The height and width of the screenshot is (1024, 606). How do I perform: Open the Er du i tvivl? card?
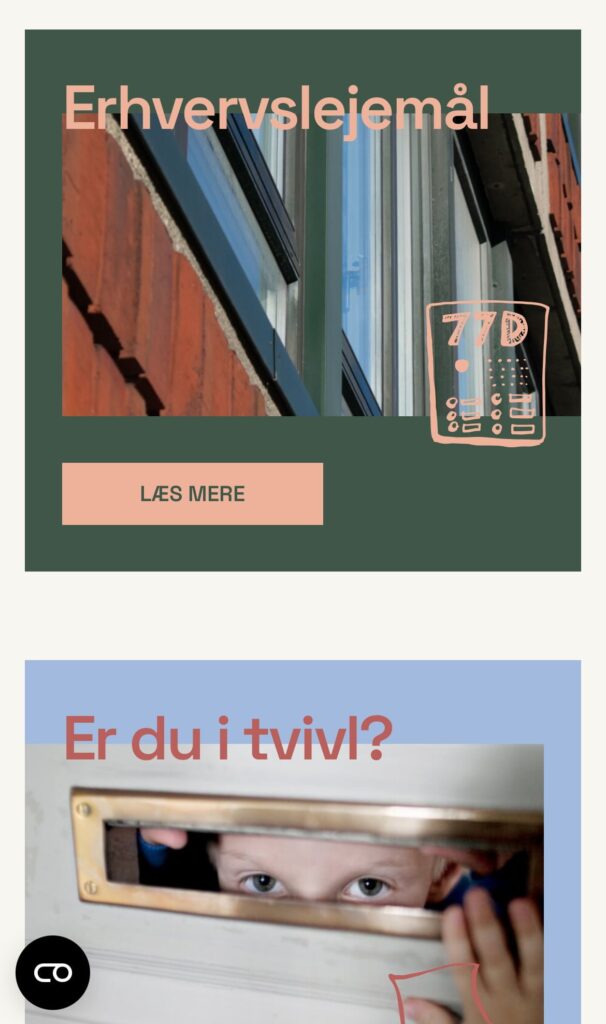pos(300,860)
